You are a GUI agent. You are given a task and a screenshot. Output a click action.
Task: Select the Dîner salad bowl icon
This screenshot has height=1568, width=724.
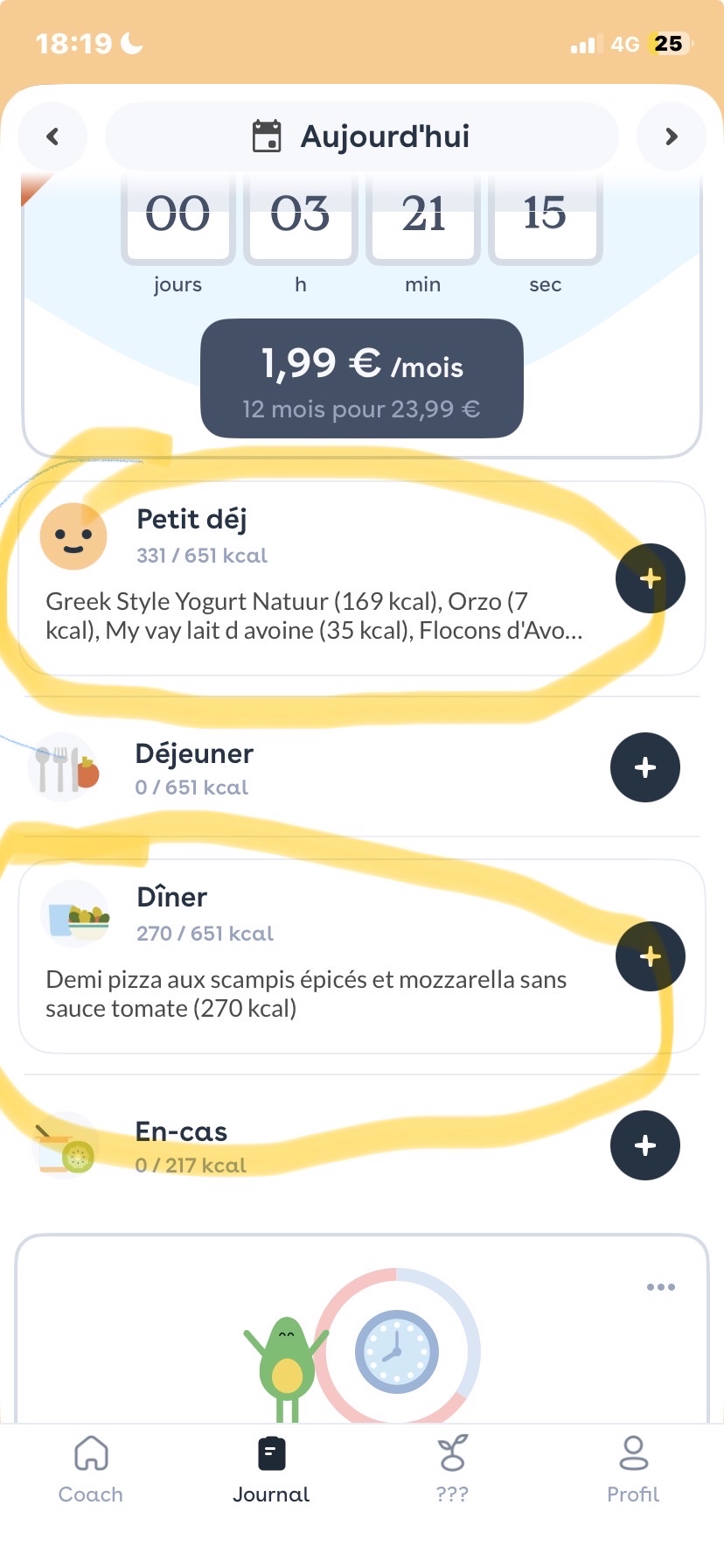(75, 913)
